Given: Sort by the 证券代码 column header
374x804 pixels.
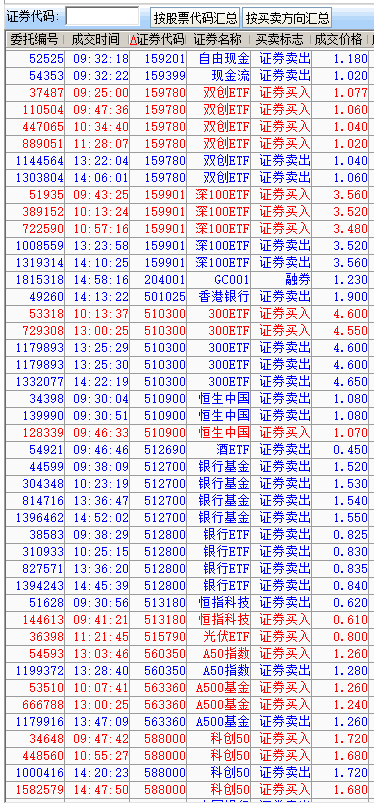Looking at the screenshot, I should tap(157, 39).
